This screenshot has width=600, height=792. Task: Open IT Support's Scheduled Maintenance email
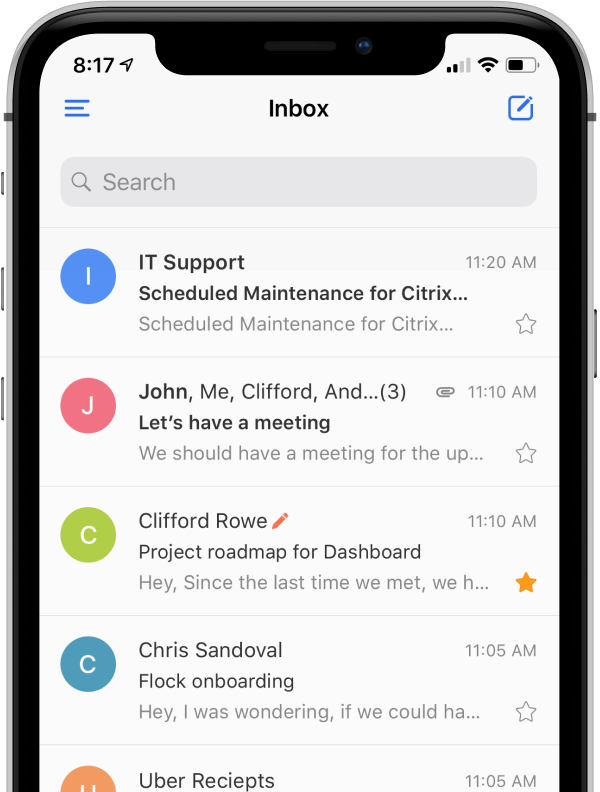[302, 293]
